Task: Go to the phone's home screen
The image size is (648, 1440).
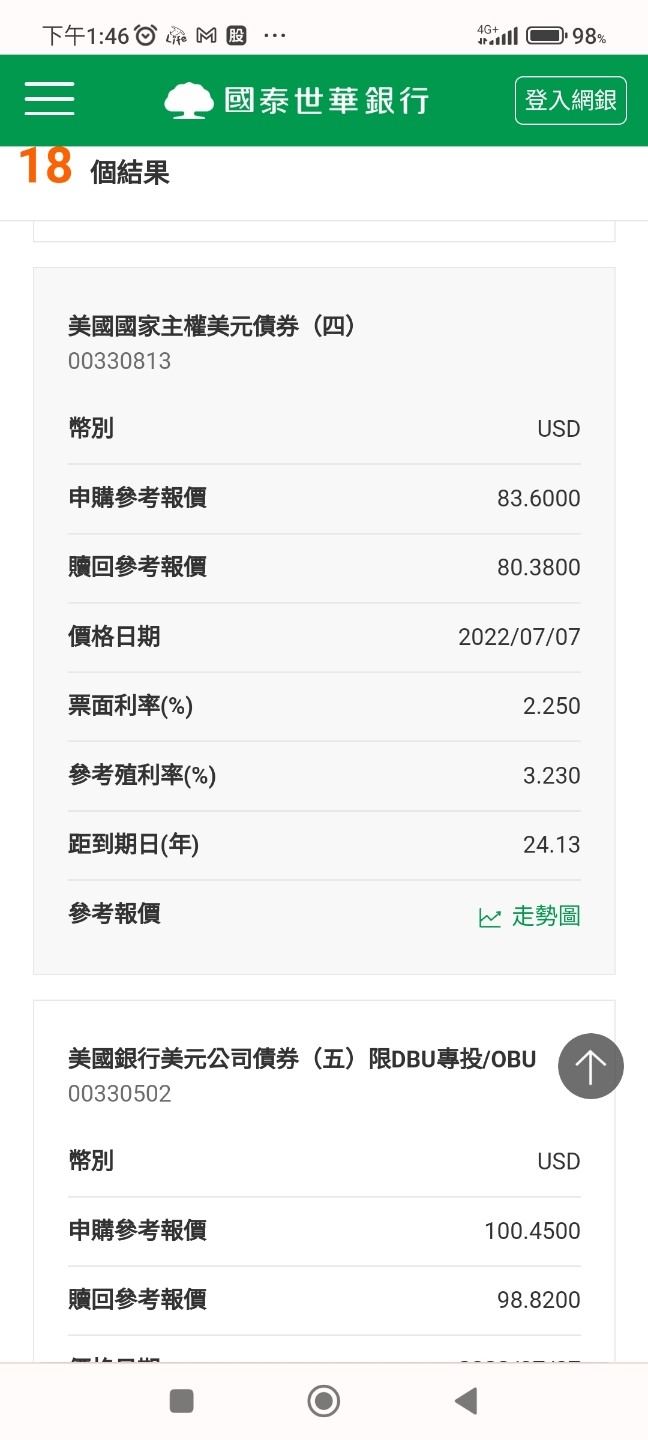Action: click(324, 1401)
